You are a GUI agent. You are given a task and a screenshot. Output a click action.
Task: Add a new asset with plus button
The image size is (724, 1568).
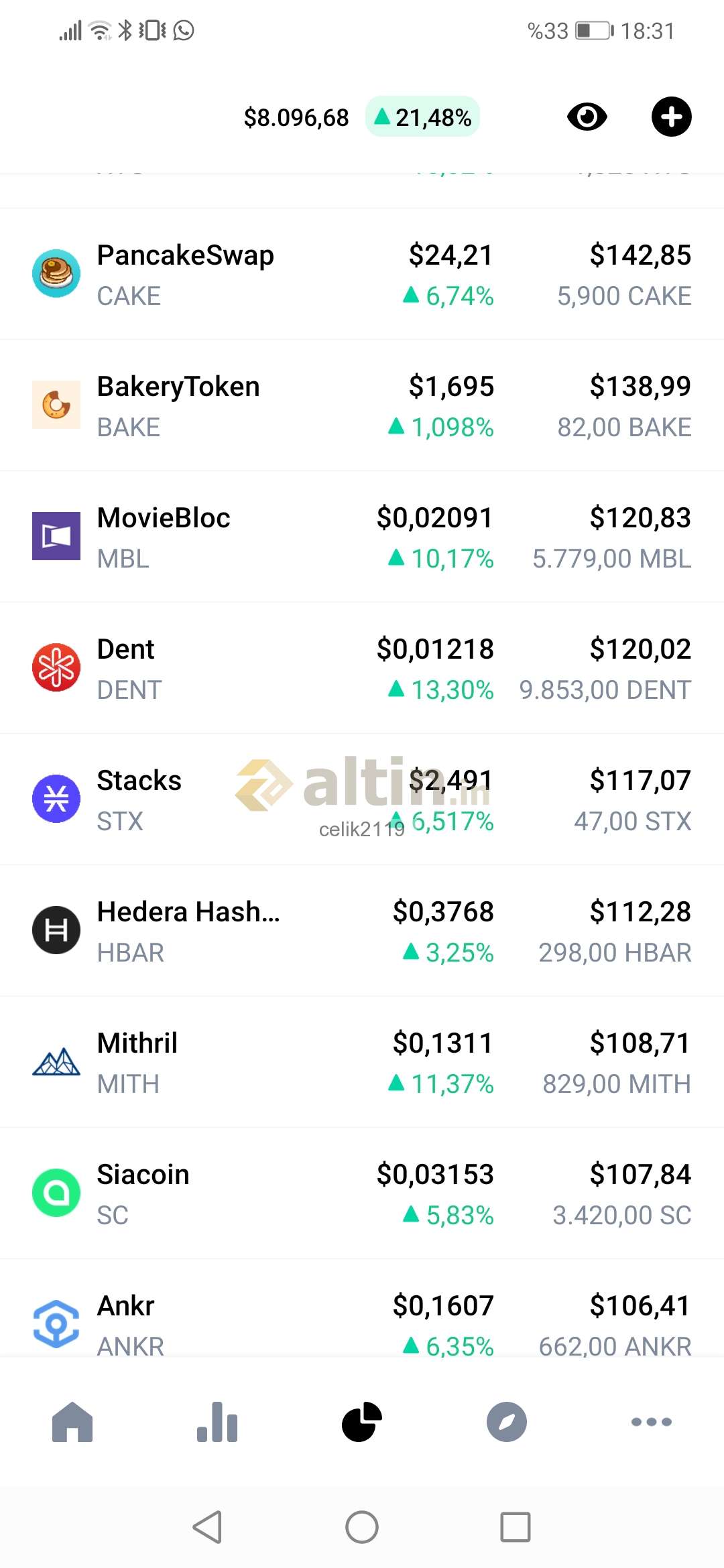(x=672, y=117)
